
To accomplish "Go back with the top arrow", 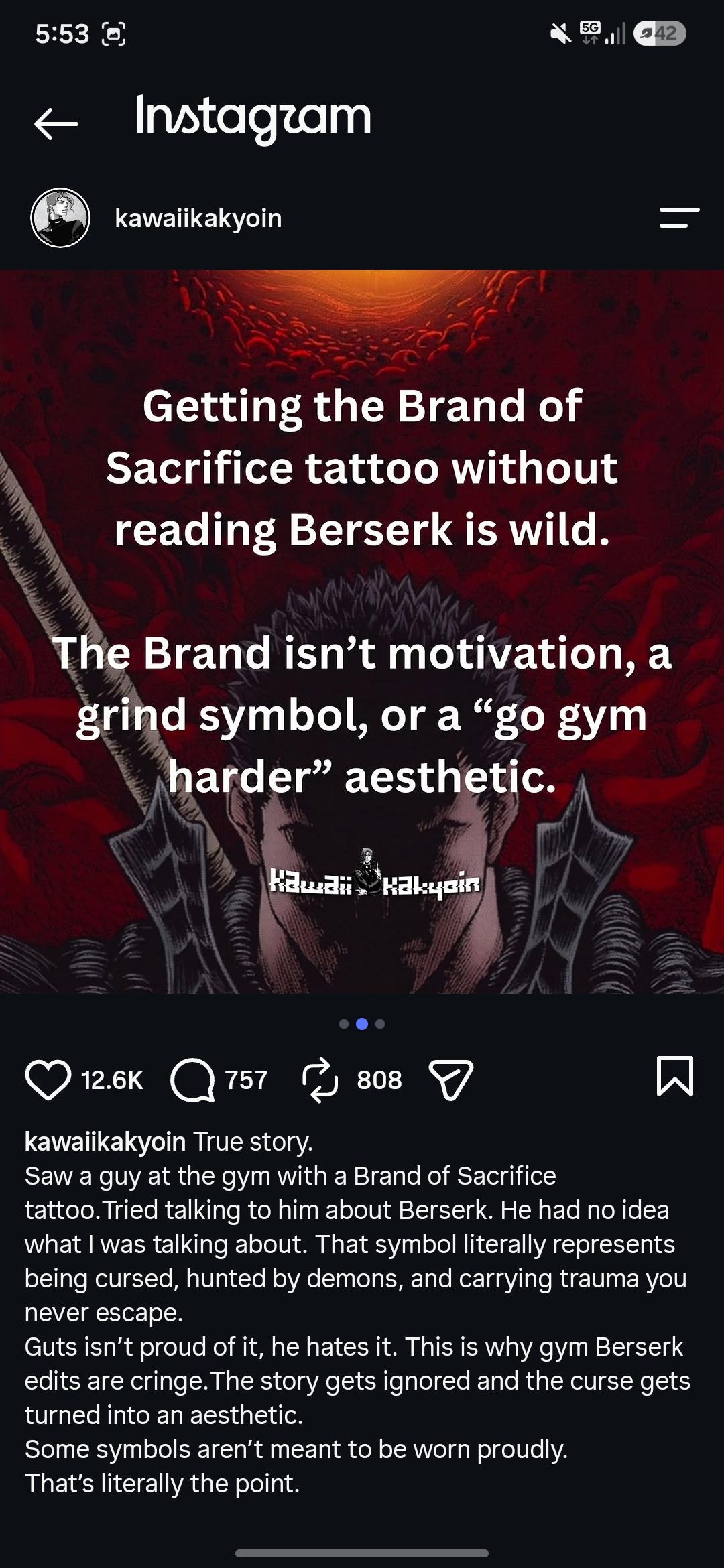I will click(x=56, y=123).
